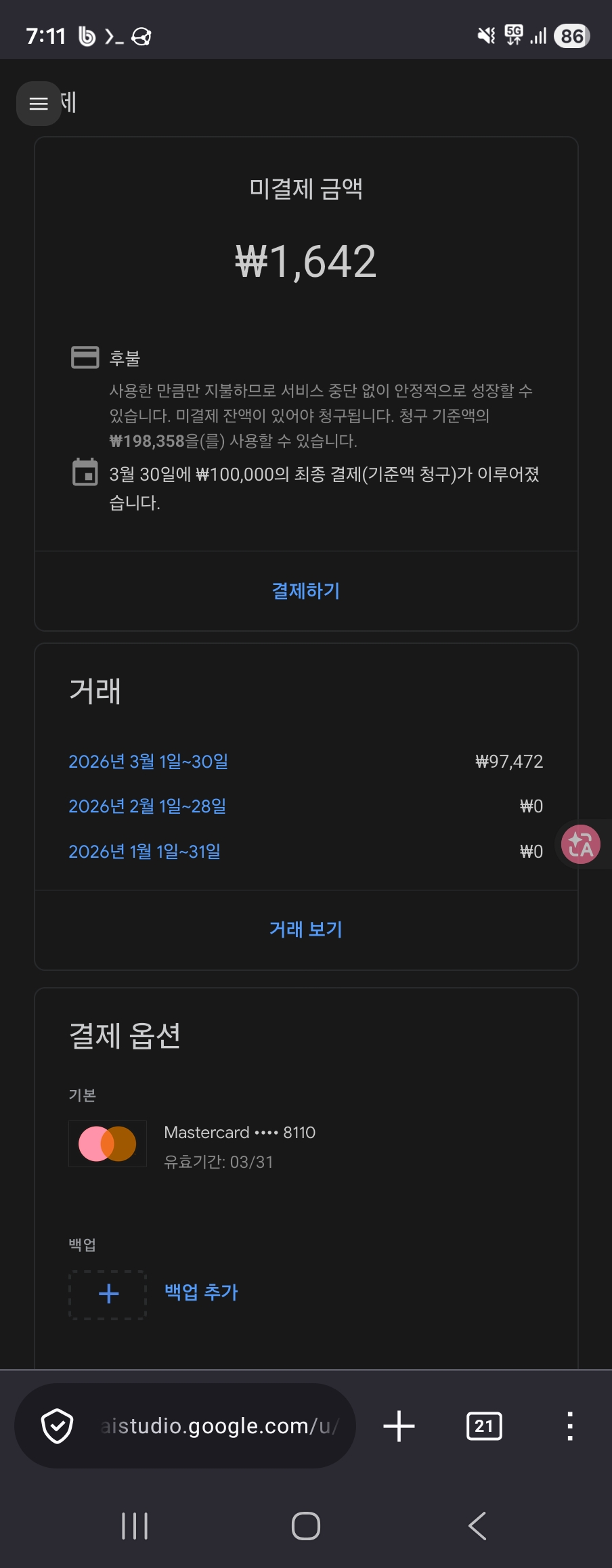The width and height of the screenshot is (612, 1568).
Task: Add a backup payment method via 백업 추가
Action: coord(201,1292)
